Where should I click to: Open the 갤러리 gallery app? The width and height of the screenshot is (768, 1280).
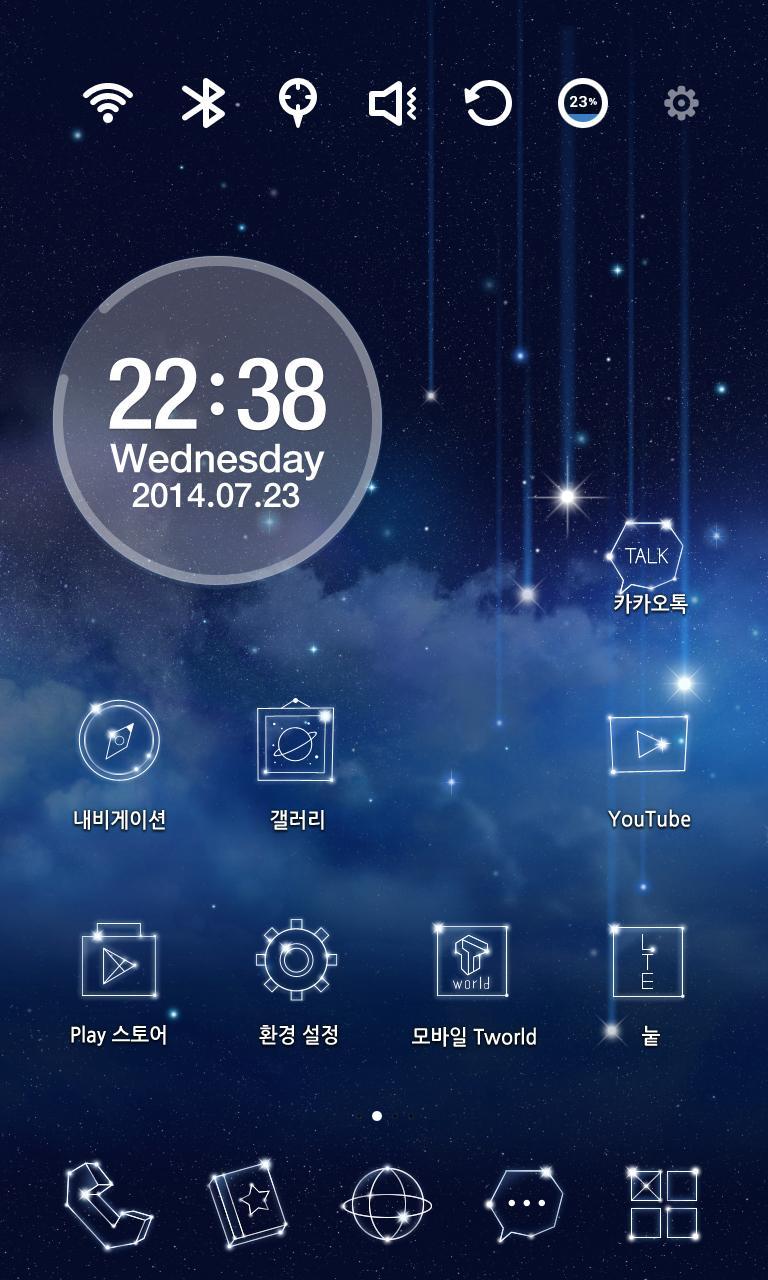[296, 745]
